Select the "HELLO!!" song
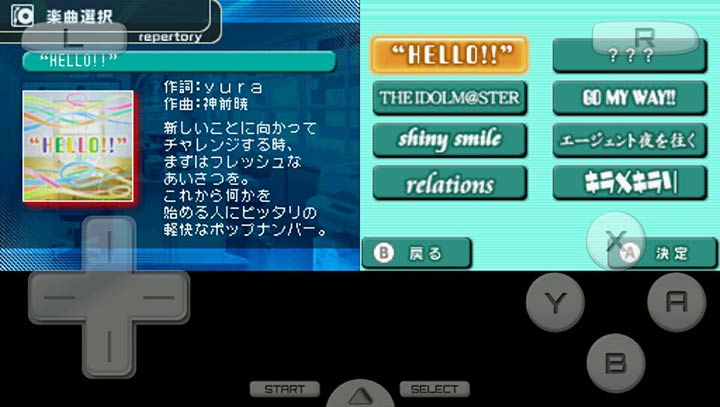The height and width of the screenshot is (407, 720). 449,54
